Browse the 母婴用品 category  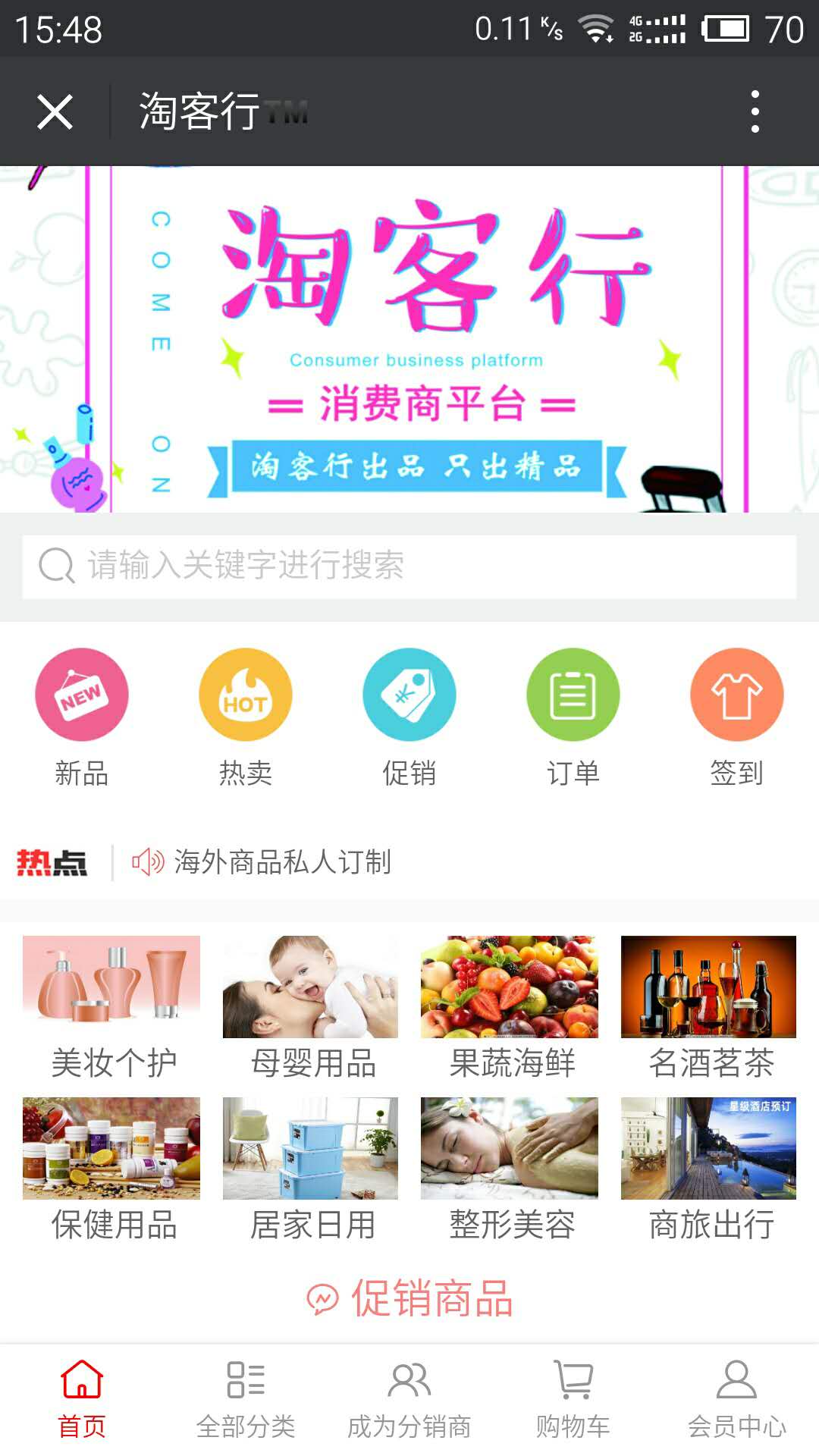coord(311,1007)
